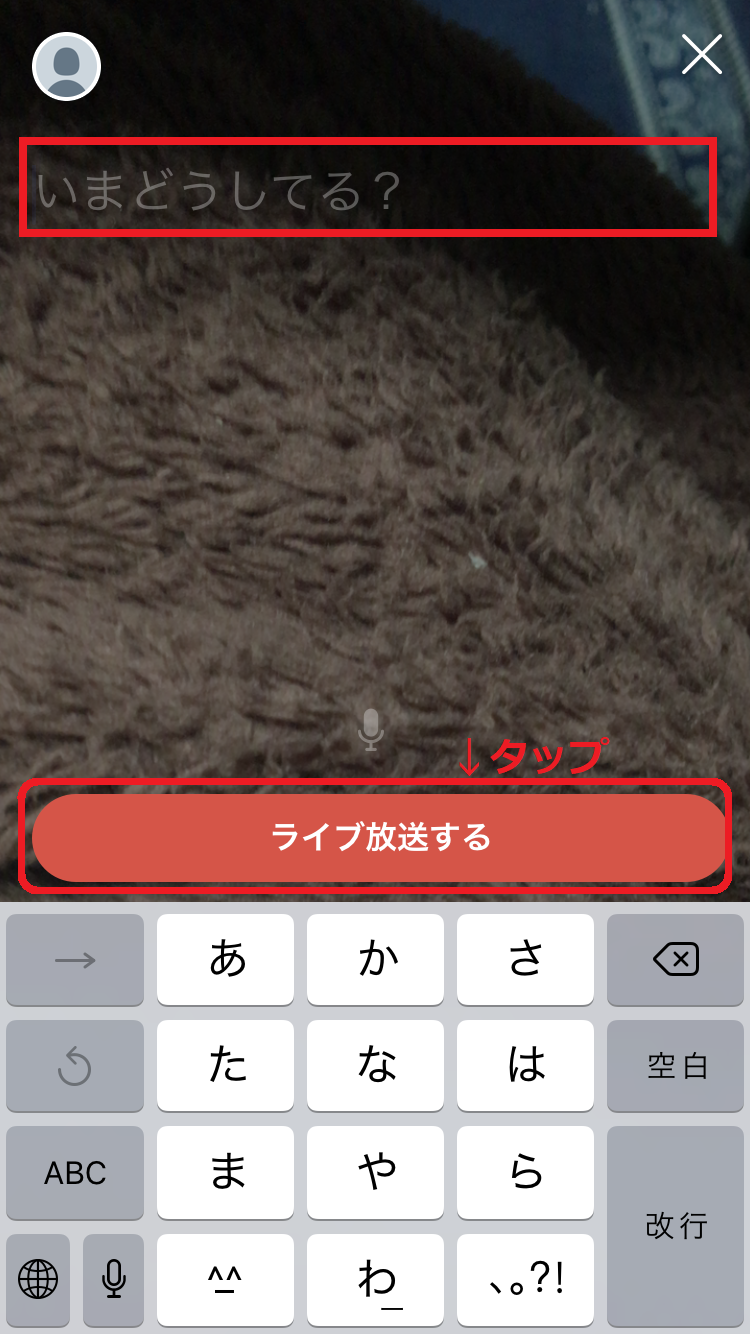Open the kaomoji key on the keyboard
This screenshot has width=750, height=1334.
click(225, 1281)
